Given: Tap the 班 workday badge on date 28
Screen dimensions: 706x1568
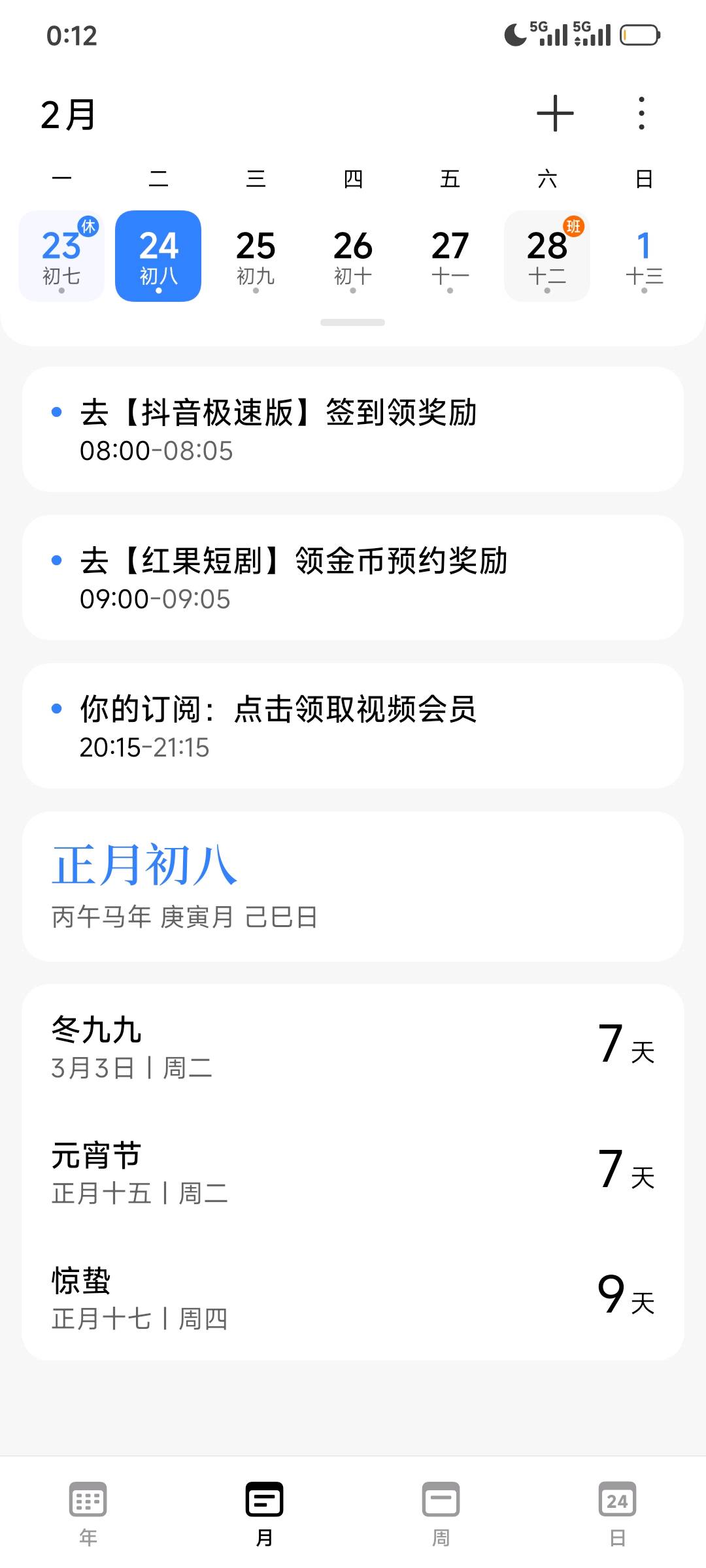Looking at the screenshot, I should coord(575,225).
